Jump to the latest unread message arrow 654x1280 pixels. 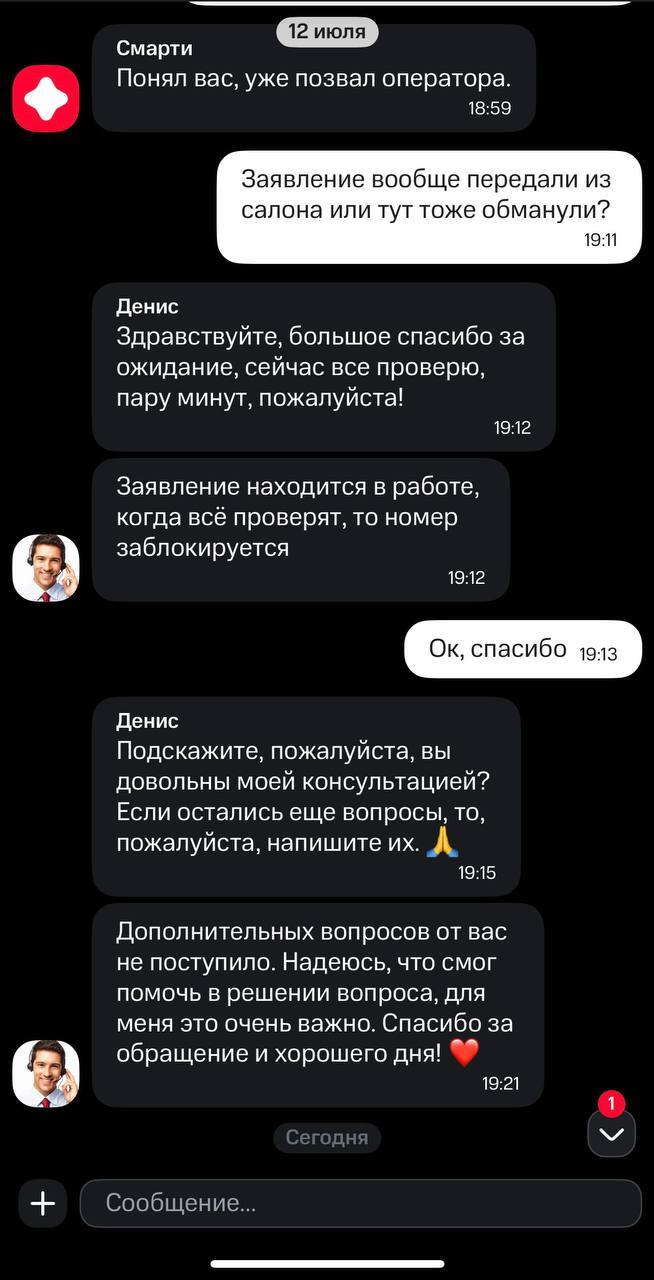click(611, 1135)
